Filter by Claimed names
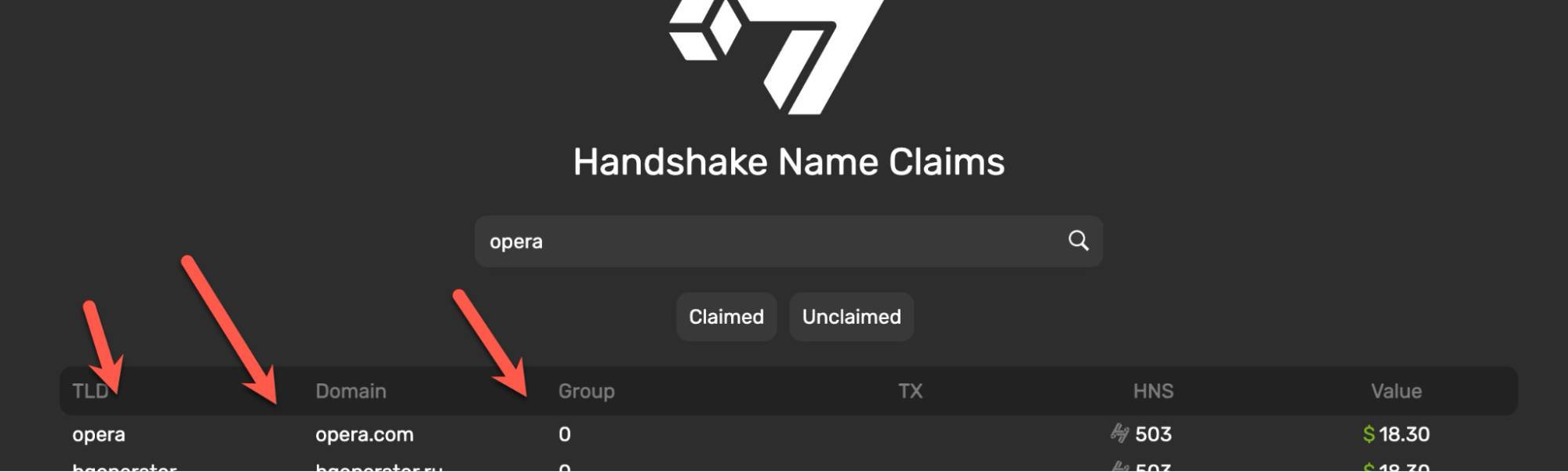Image resolution: width=1568 pixels, height=472 pixels. click(x=726, y=317)
